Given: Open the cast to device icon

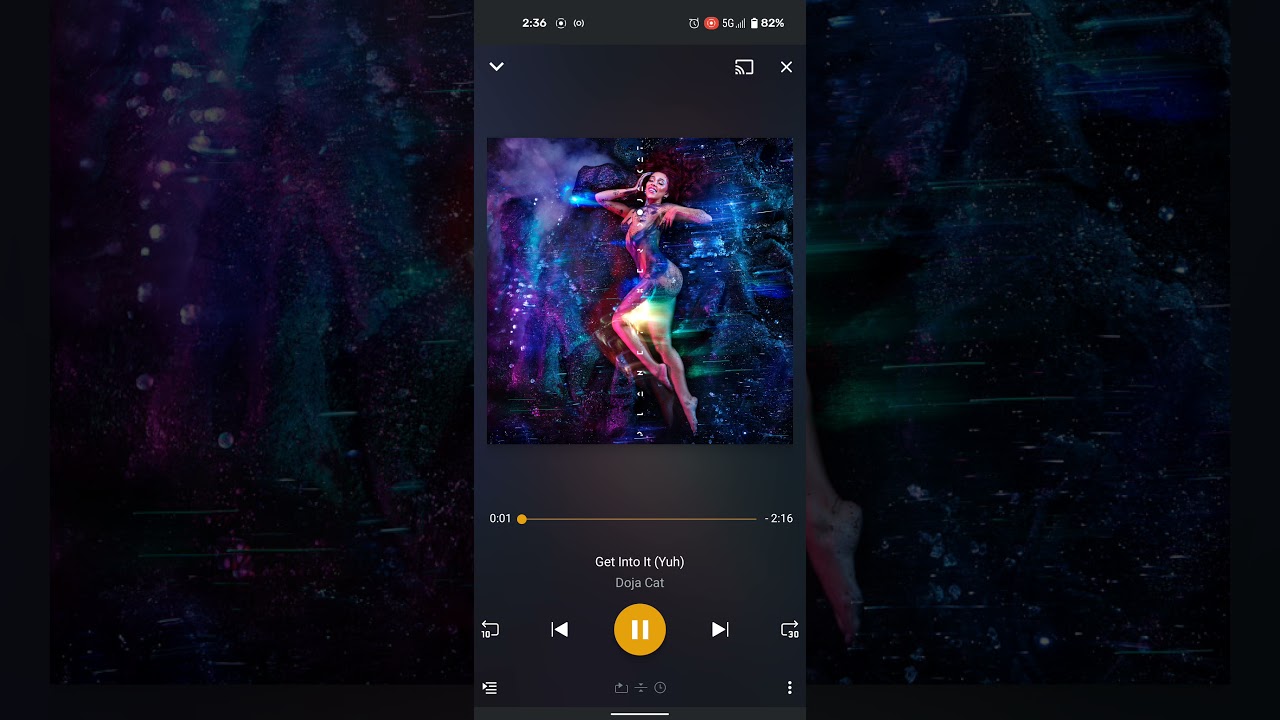Looking at the screenshot, I should [744, 67].
